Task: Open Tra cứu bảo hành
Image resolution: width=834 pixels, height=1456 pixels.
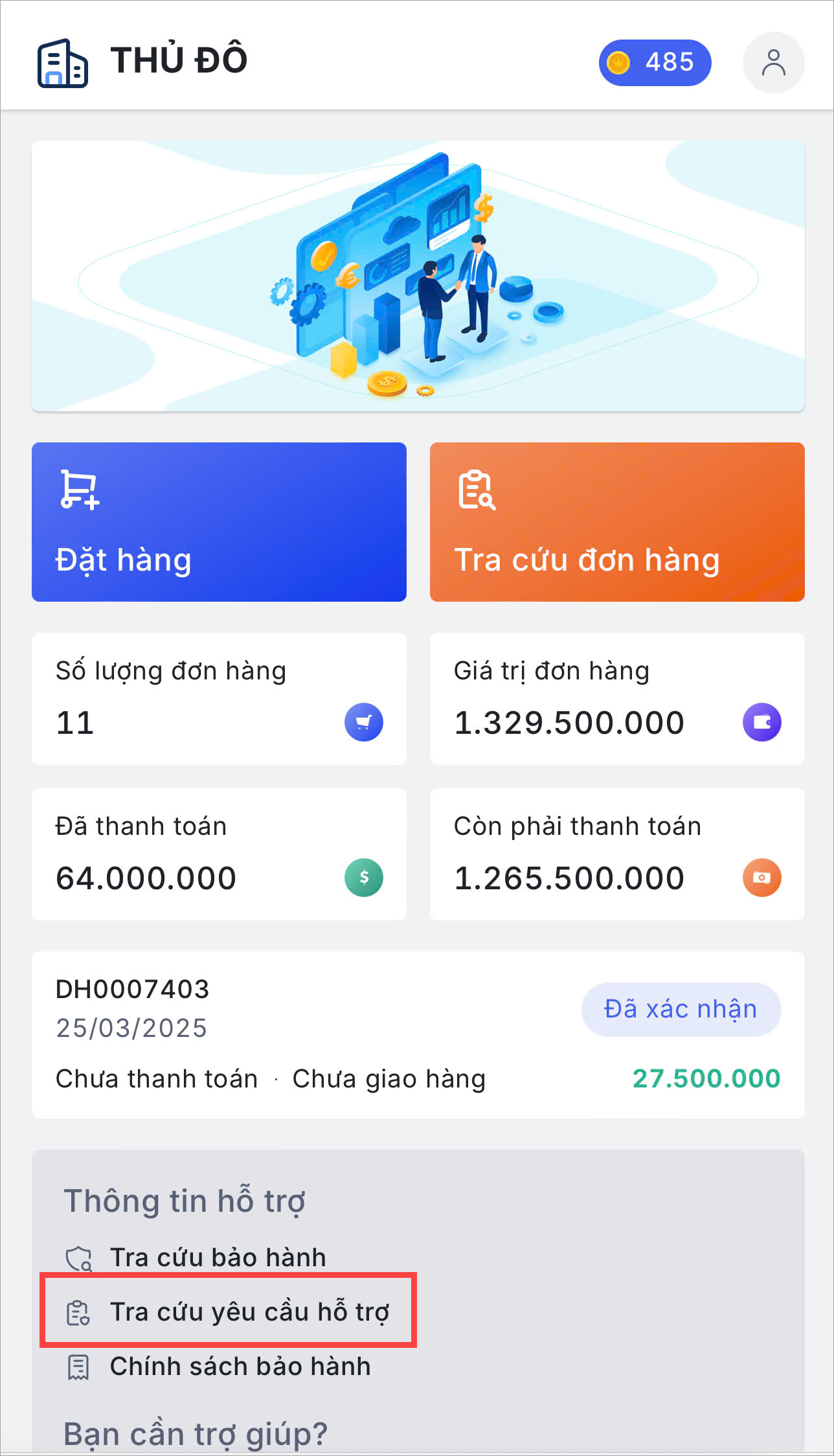Action: (218, 1257)
